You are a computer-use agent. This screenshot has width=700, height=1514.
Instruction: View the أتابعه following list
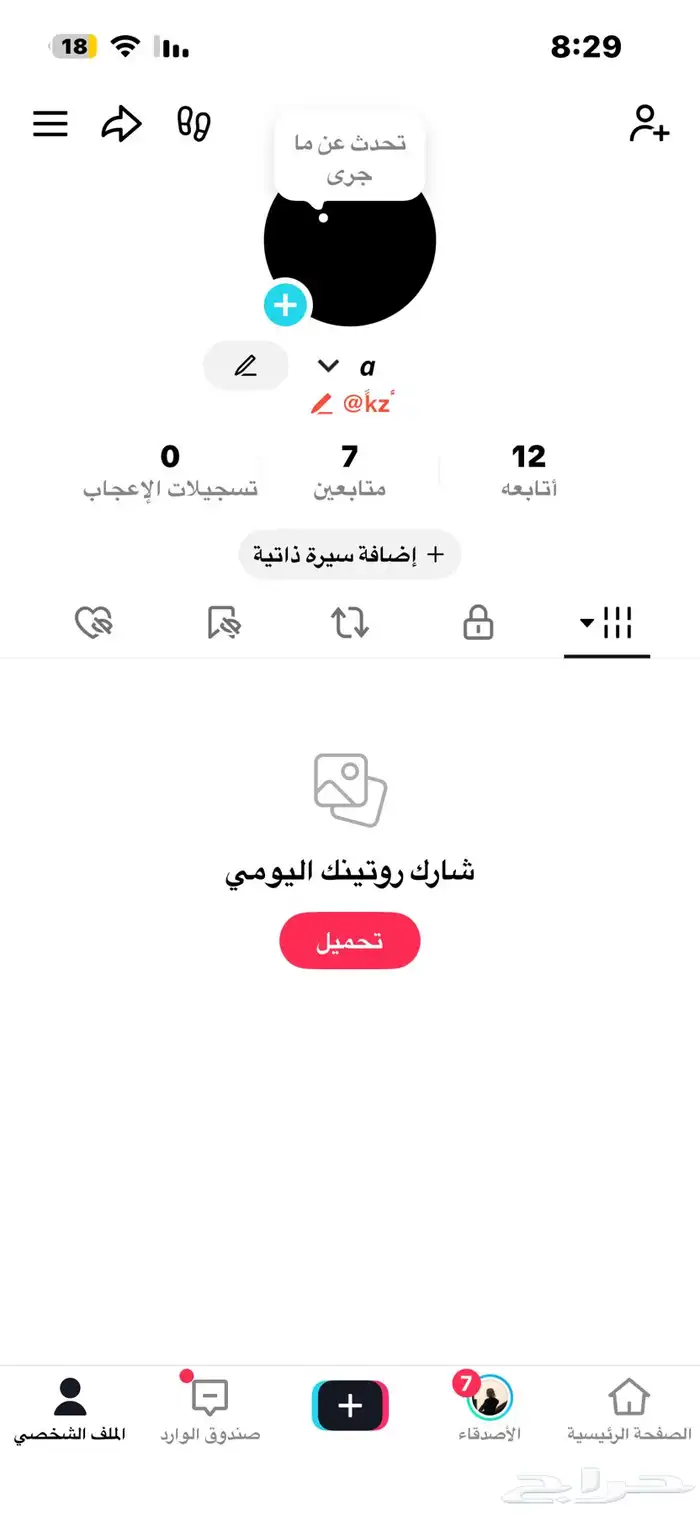528,470
